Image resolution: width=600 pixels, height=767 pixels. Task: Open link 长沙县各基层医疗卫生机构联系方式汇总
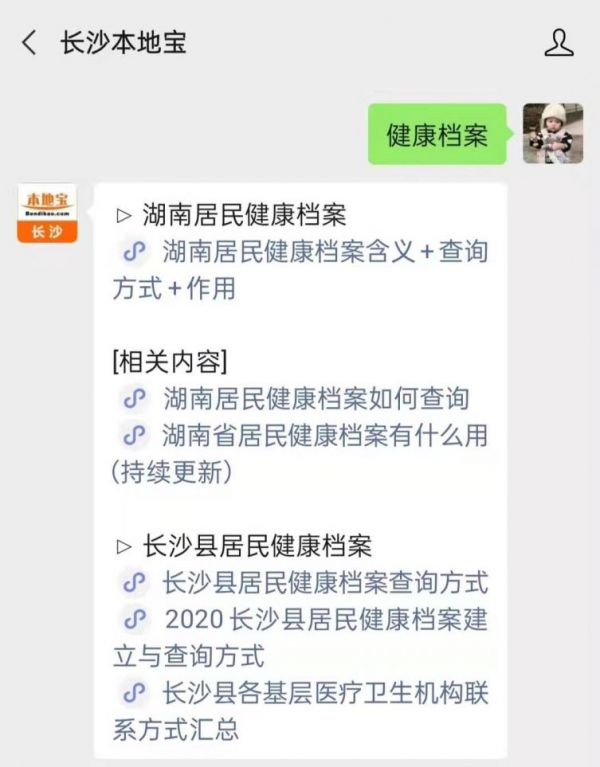click(325, 693)
